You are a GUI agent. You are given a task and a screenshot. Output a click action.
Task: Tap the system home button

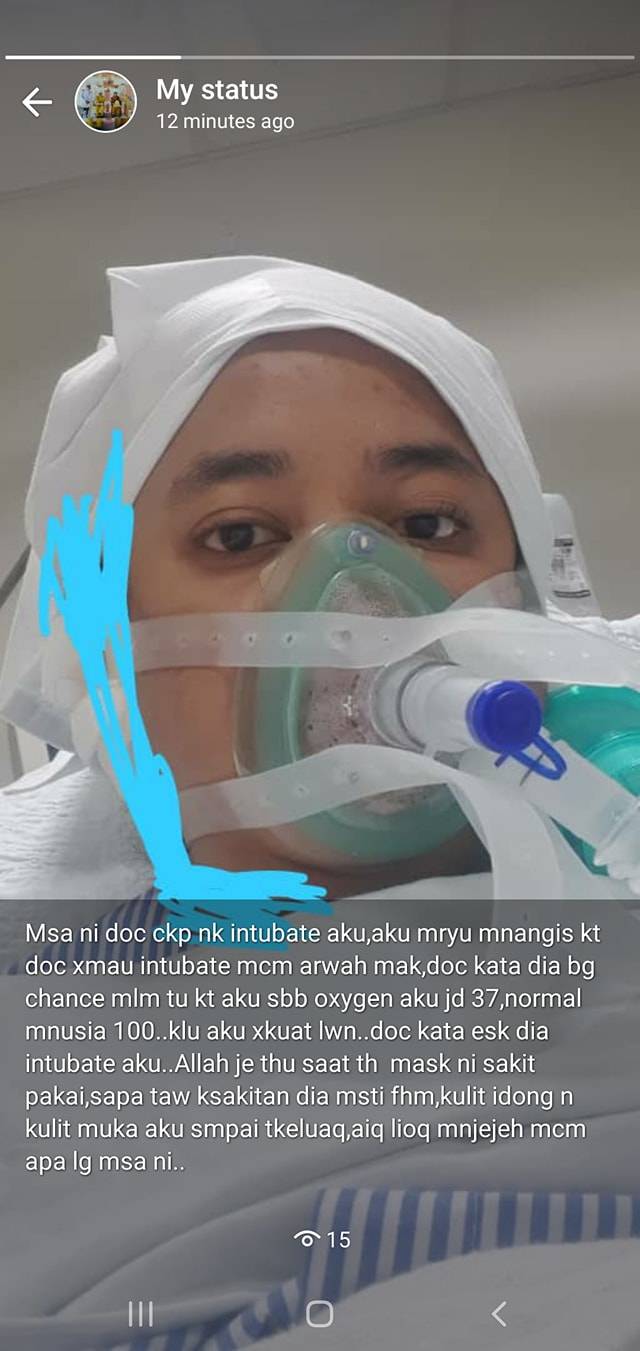point(319,1313)
